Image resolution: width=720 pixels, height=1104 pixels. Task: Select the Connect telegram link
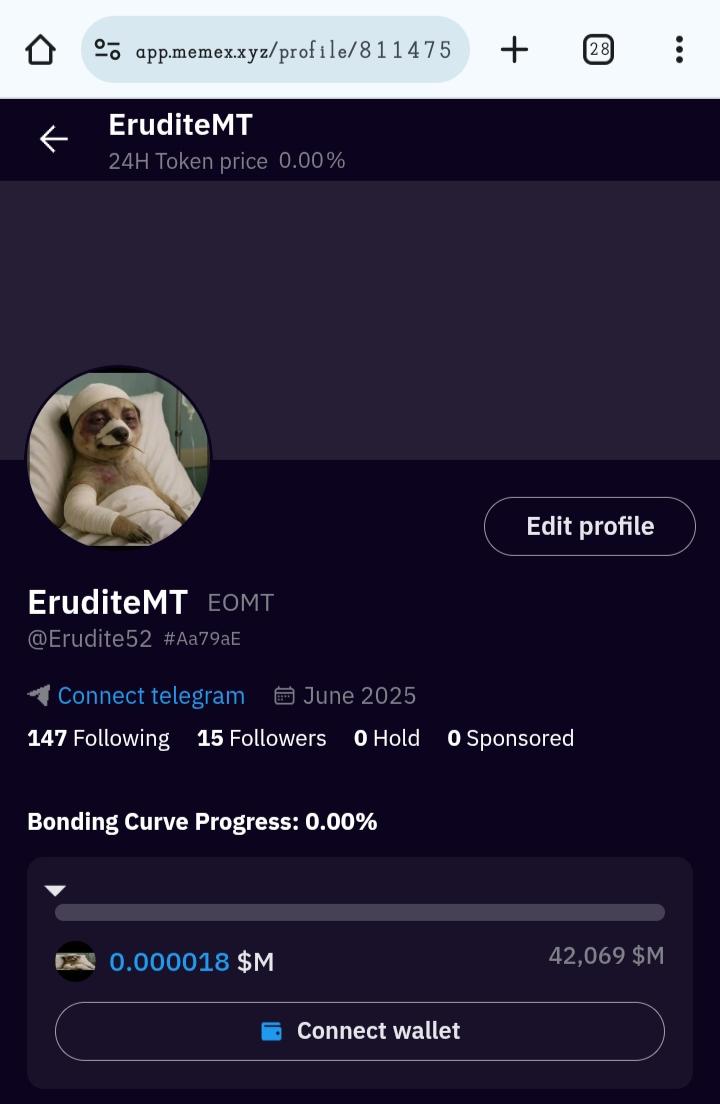tap(151, 695)
